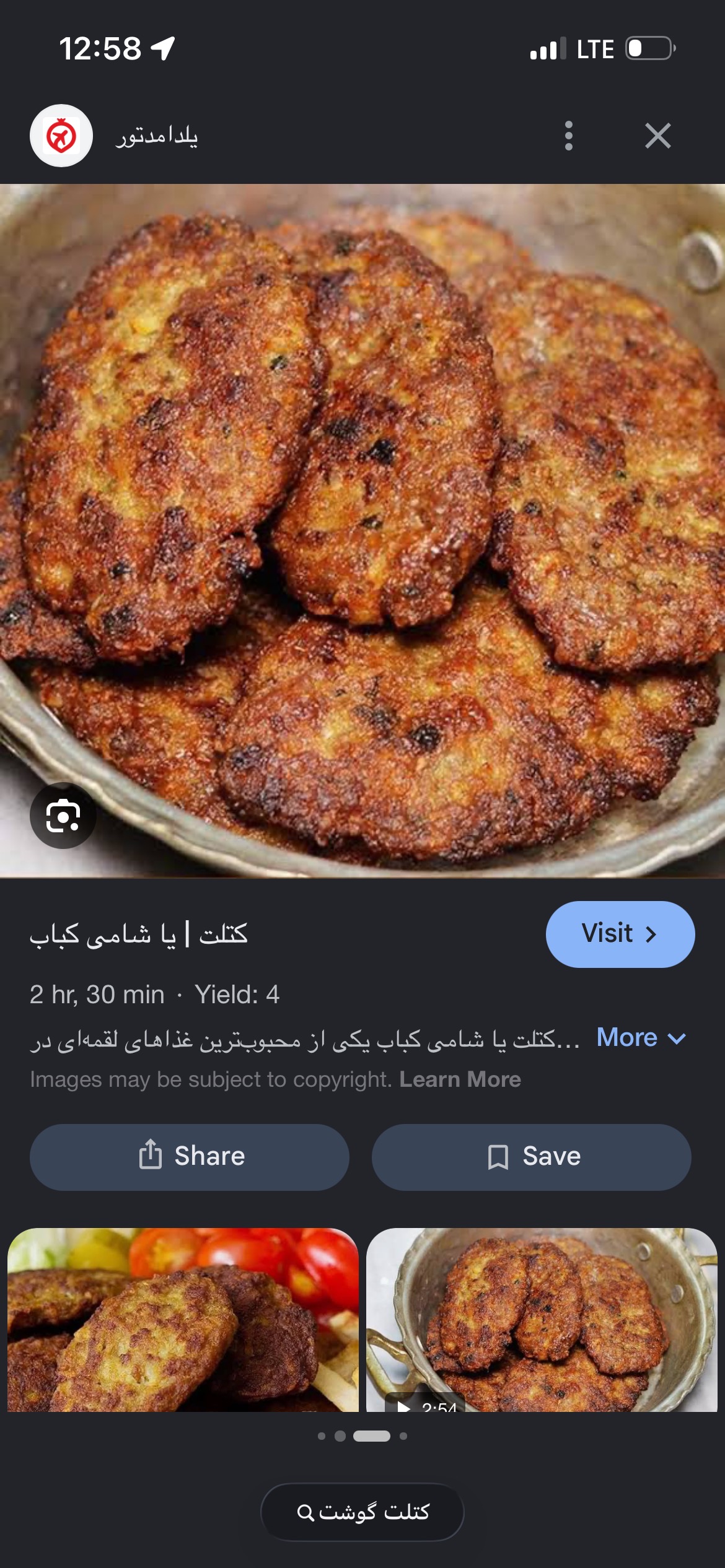Search for کتلت گوشت suggestion chip
This screenshot has width=725, height=1568.
[362, 1512]
